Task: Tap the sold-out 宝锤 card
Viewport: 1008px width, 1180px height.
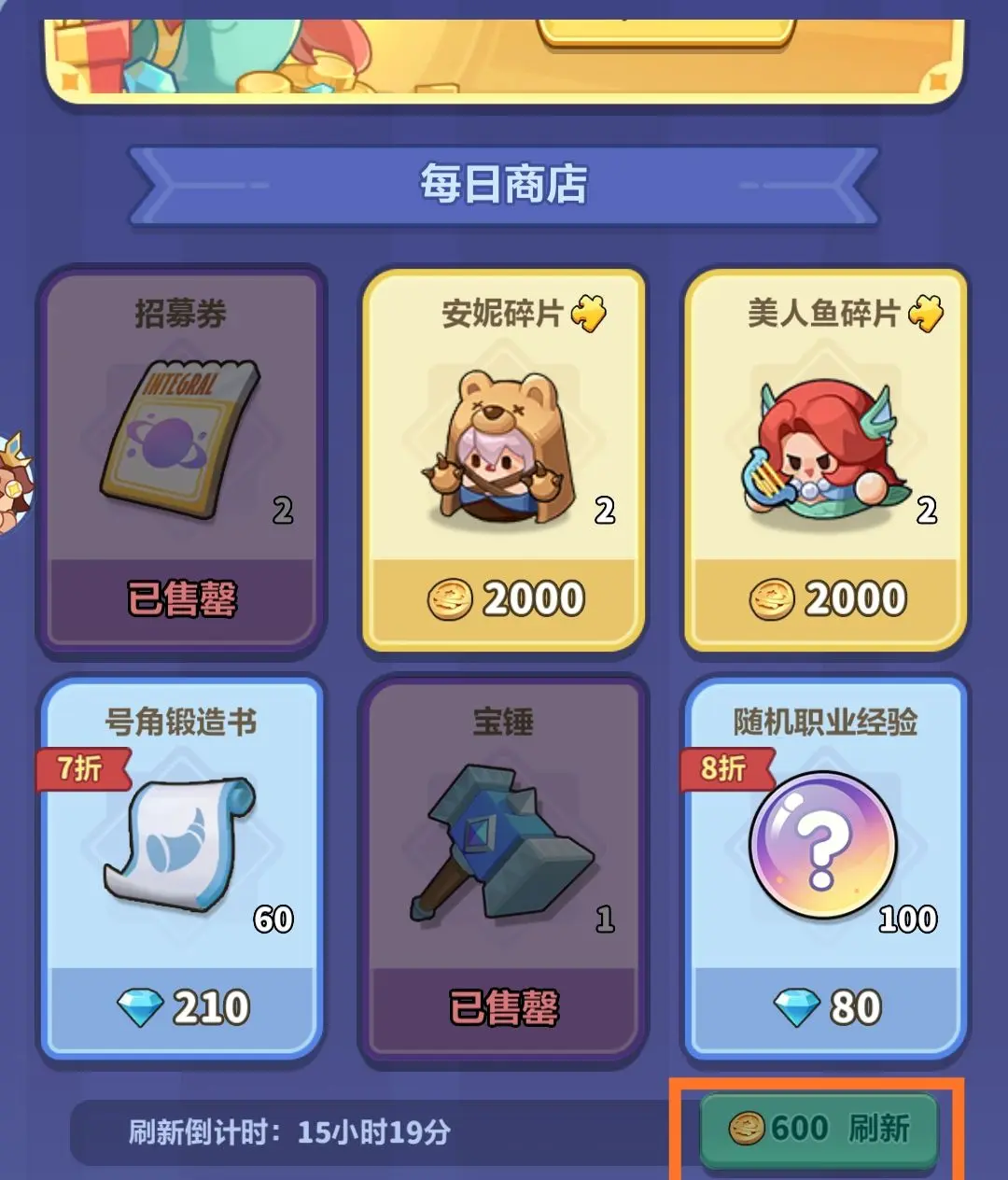Action: [504, 868]
